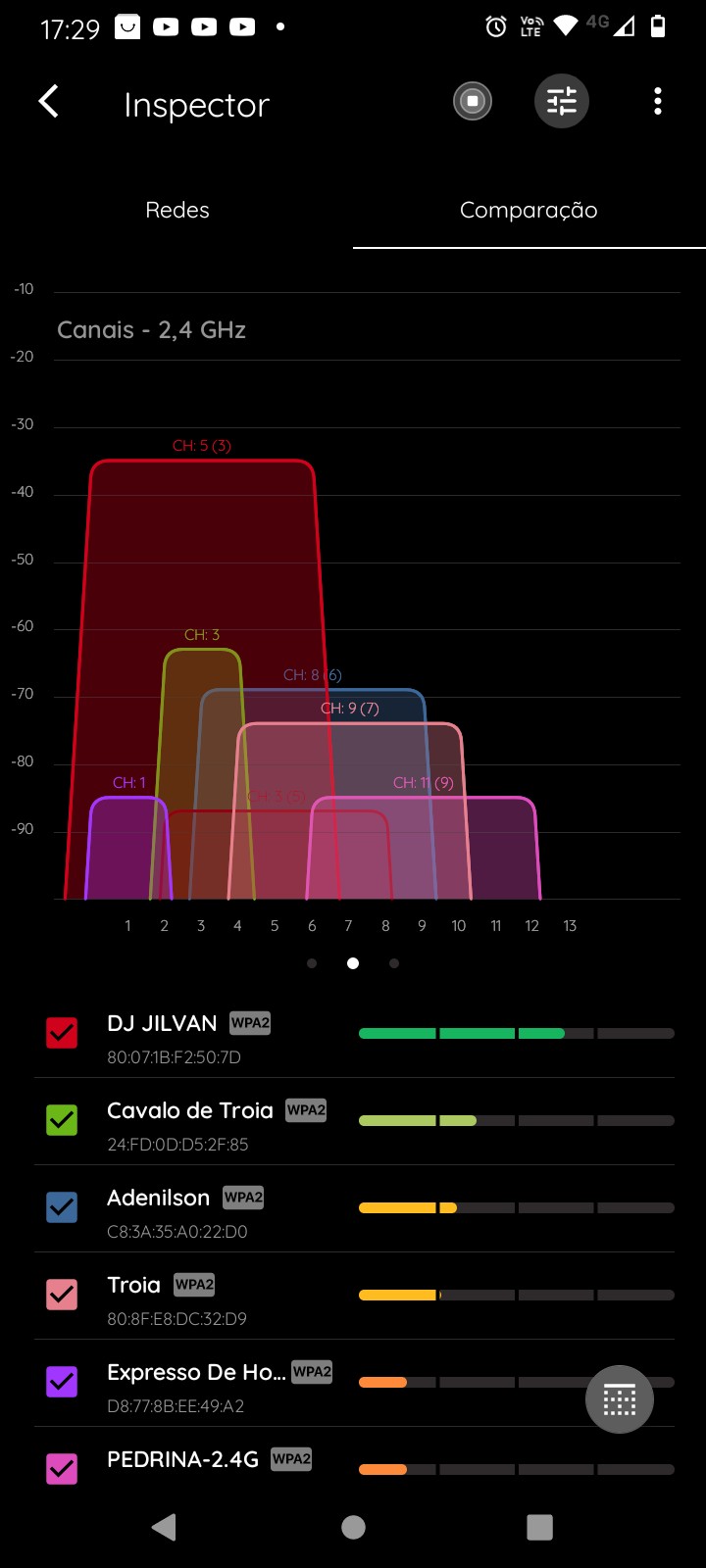Open the filter settings icon
706x1568 pixels.
click(562, 102)
